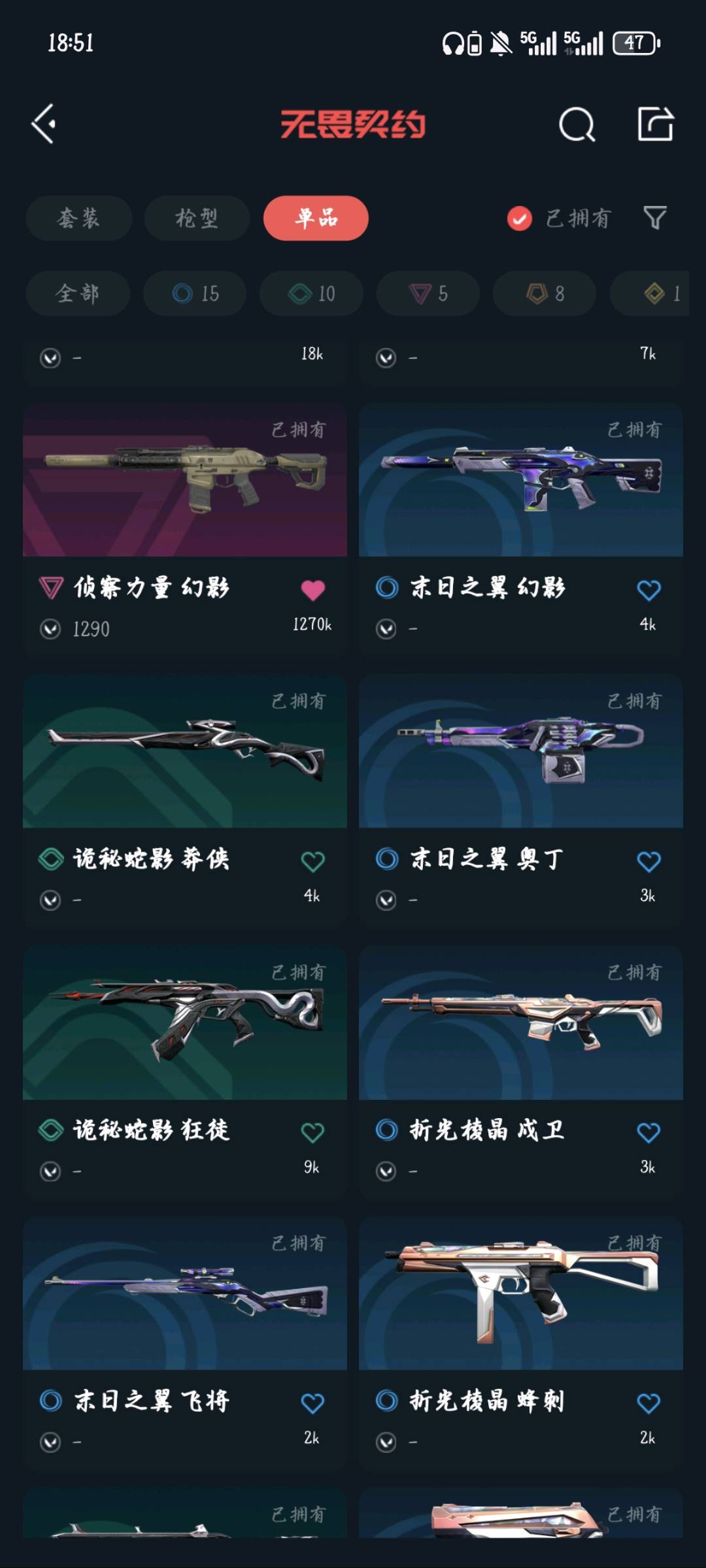Uncheck the 已拥有 filter checkbox
706x1568 pixels.
pos(520,218)
